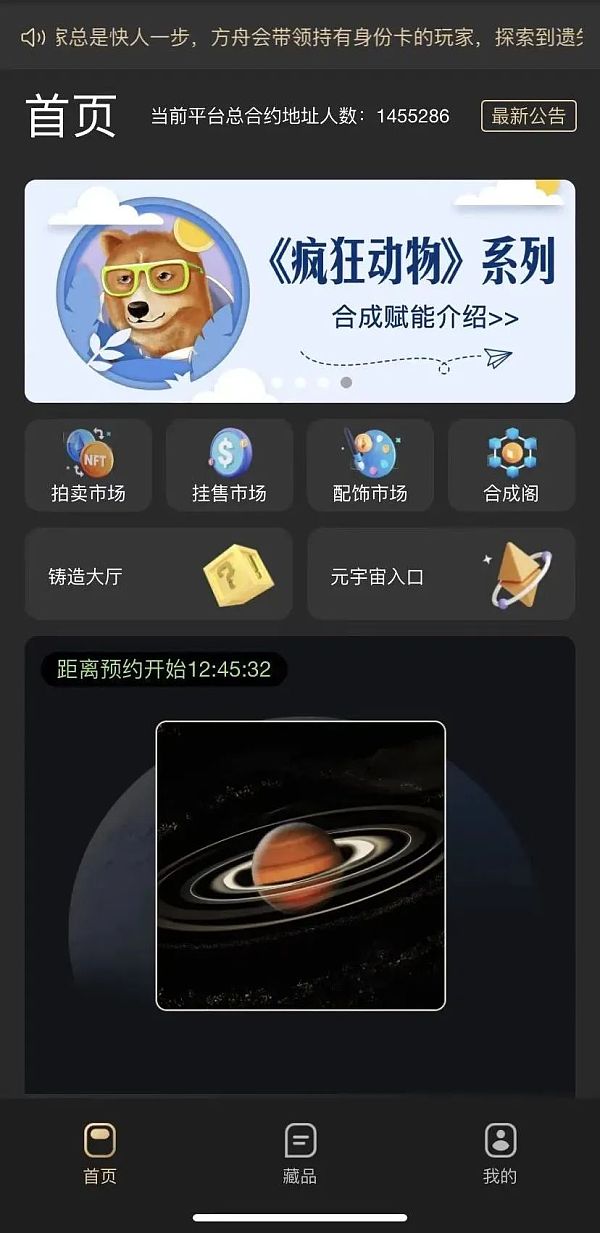Open 拍卖市场 auction market
The width and height of the screenshot is (600, 1233).
[x=88, y=465]
